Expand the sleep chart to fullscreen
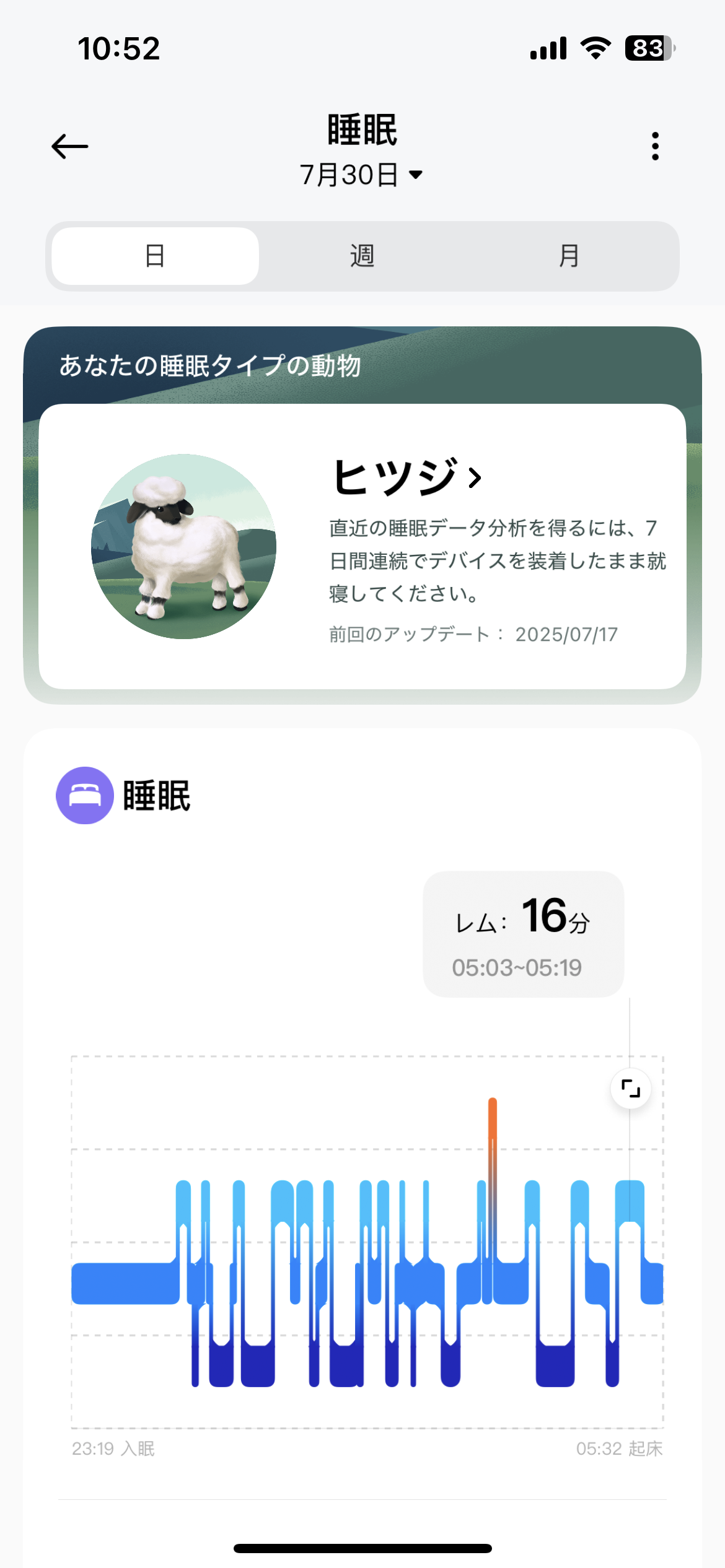The image size is (725, 1568). pos(630,1088)
